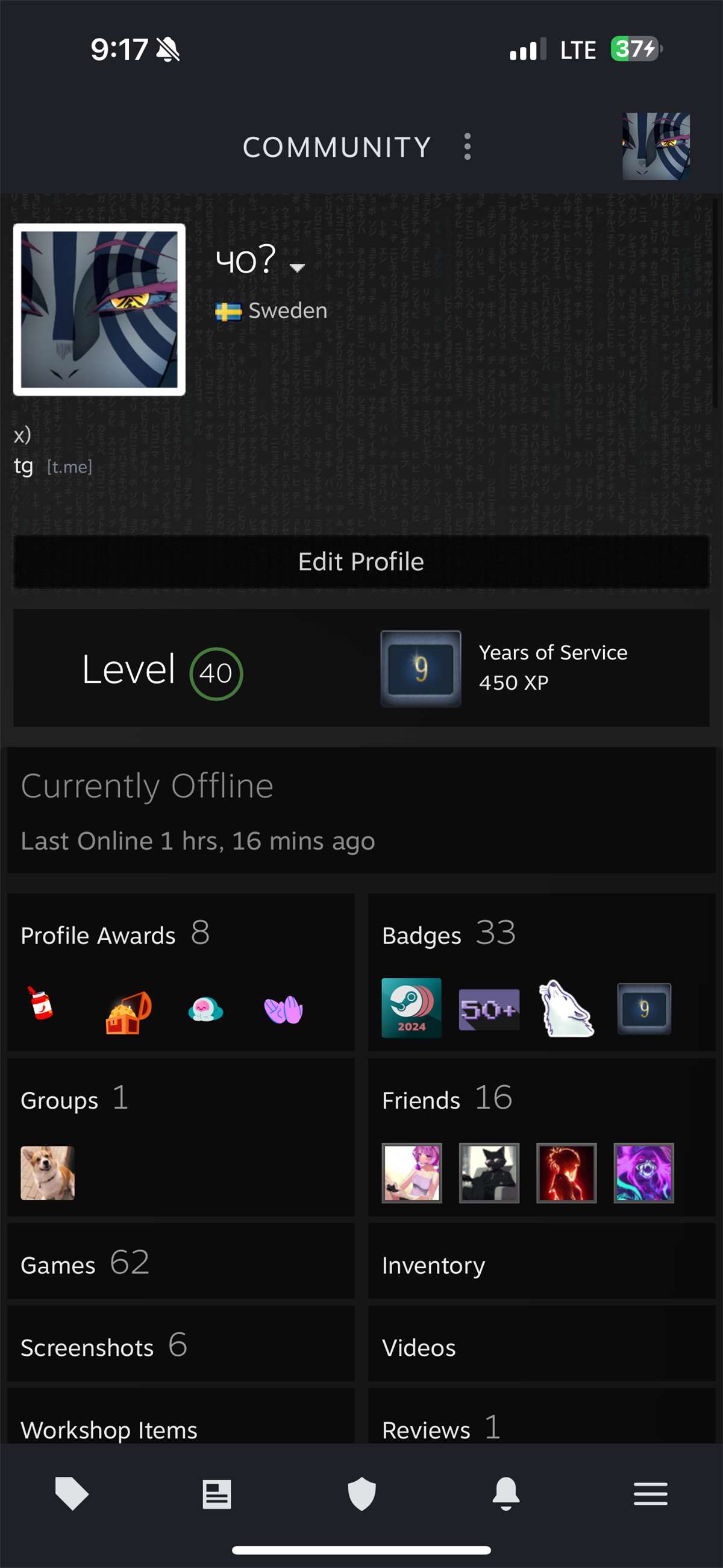The height and width of the screenshot is (1568, 723).
Task: Open the hamburger menu tab
Action: point(650,1494)
